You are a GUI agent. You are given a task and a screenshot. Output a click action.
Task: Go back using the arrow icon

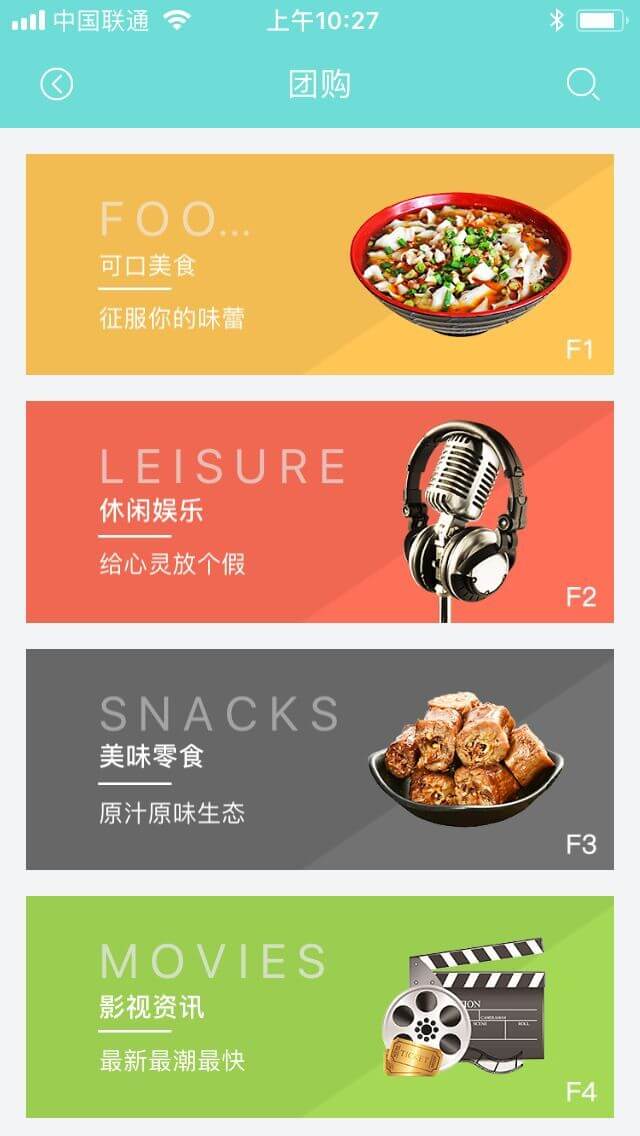pyautogui.click(x=57, y=85)
